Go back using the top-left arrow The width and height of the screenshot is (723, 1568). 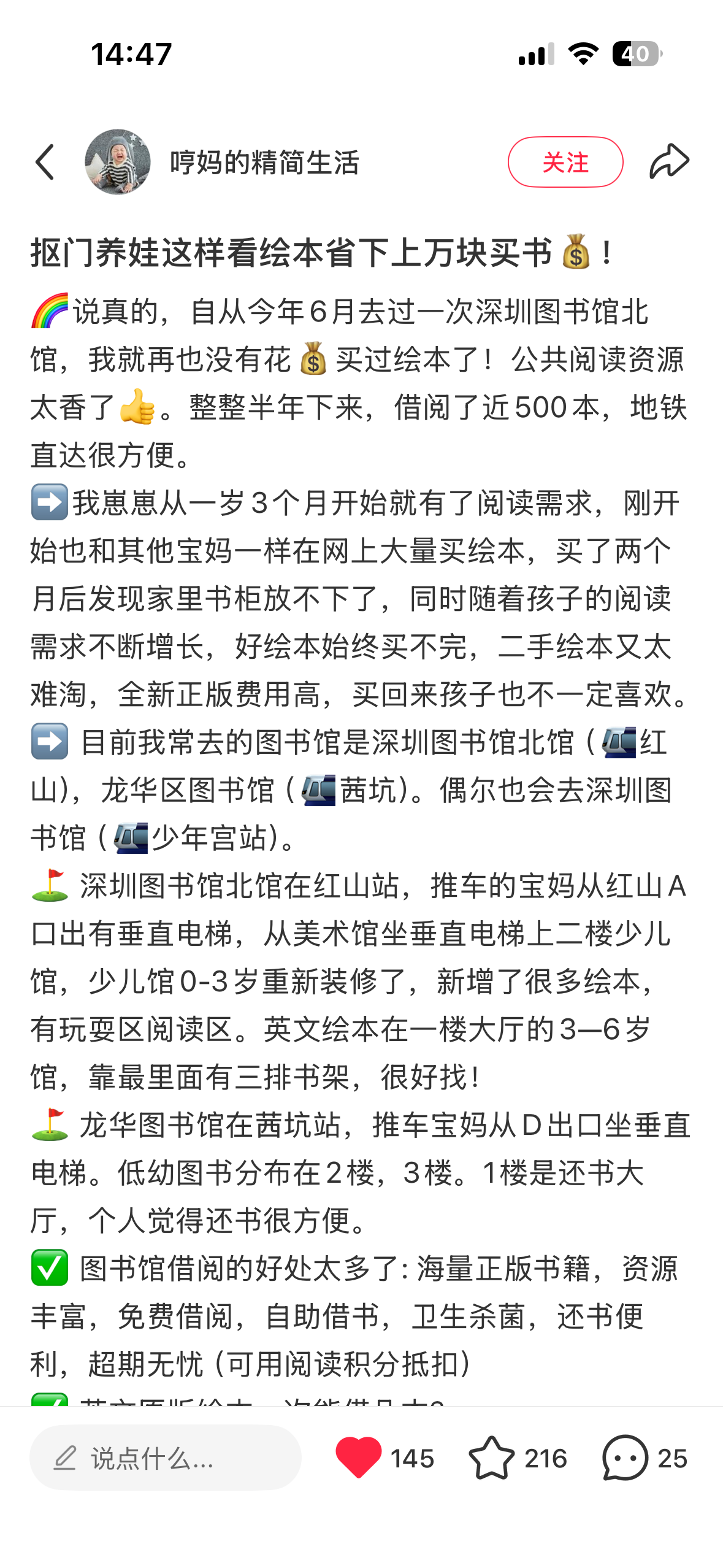[x=45, y=163]
